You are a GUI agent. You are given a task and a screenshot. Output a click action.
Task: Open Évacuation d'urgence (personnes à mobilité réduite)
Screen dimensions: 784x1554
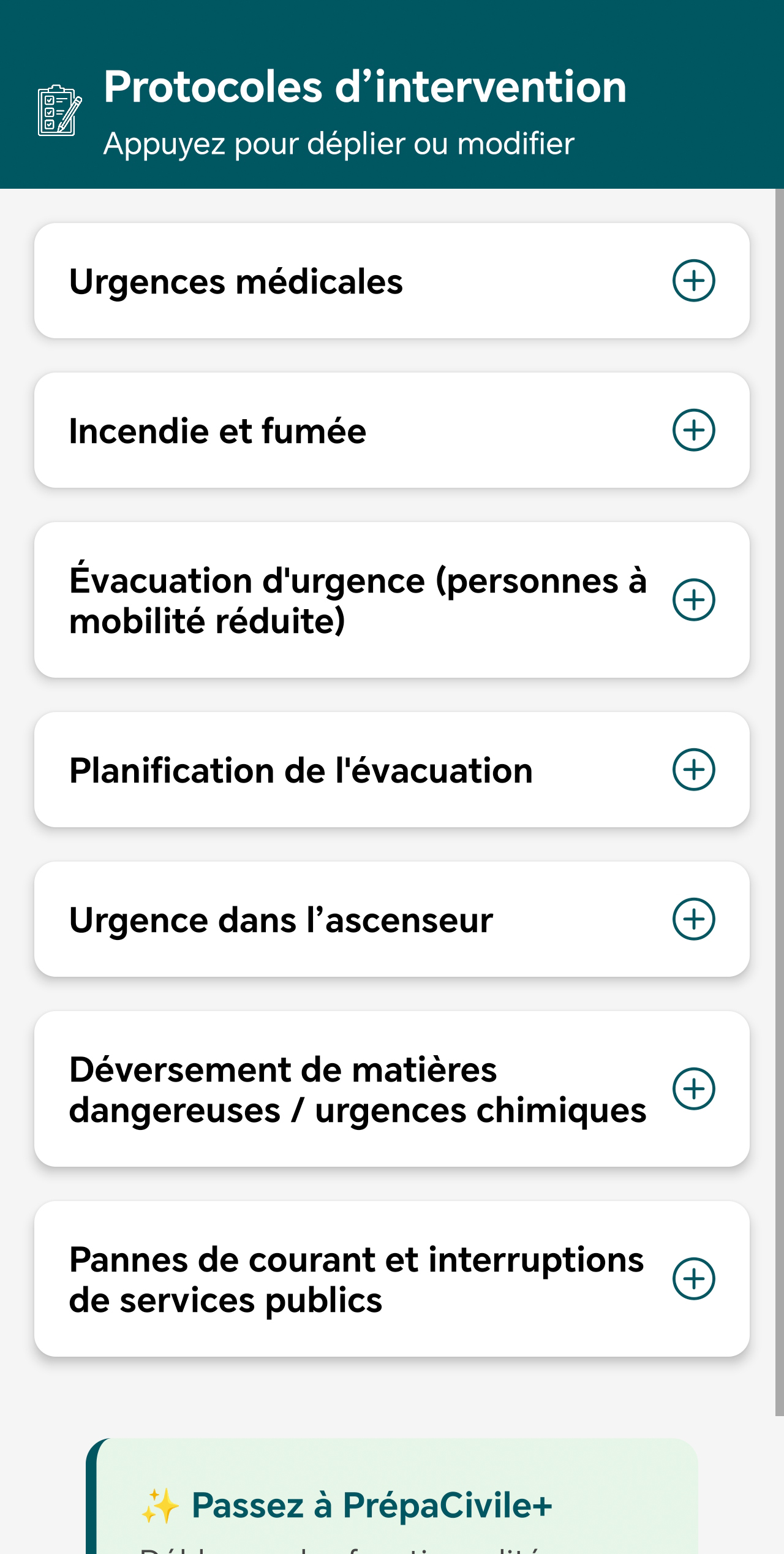pos(392,600)
